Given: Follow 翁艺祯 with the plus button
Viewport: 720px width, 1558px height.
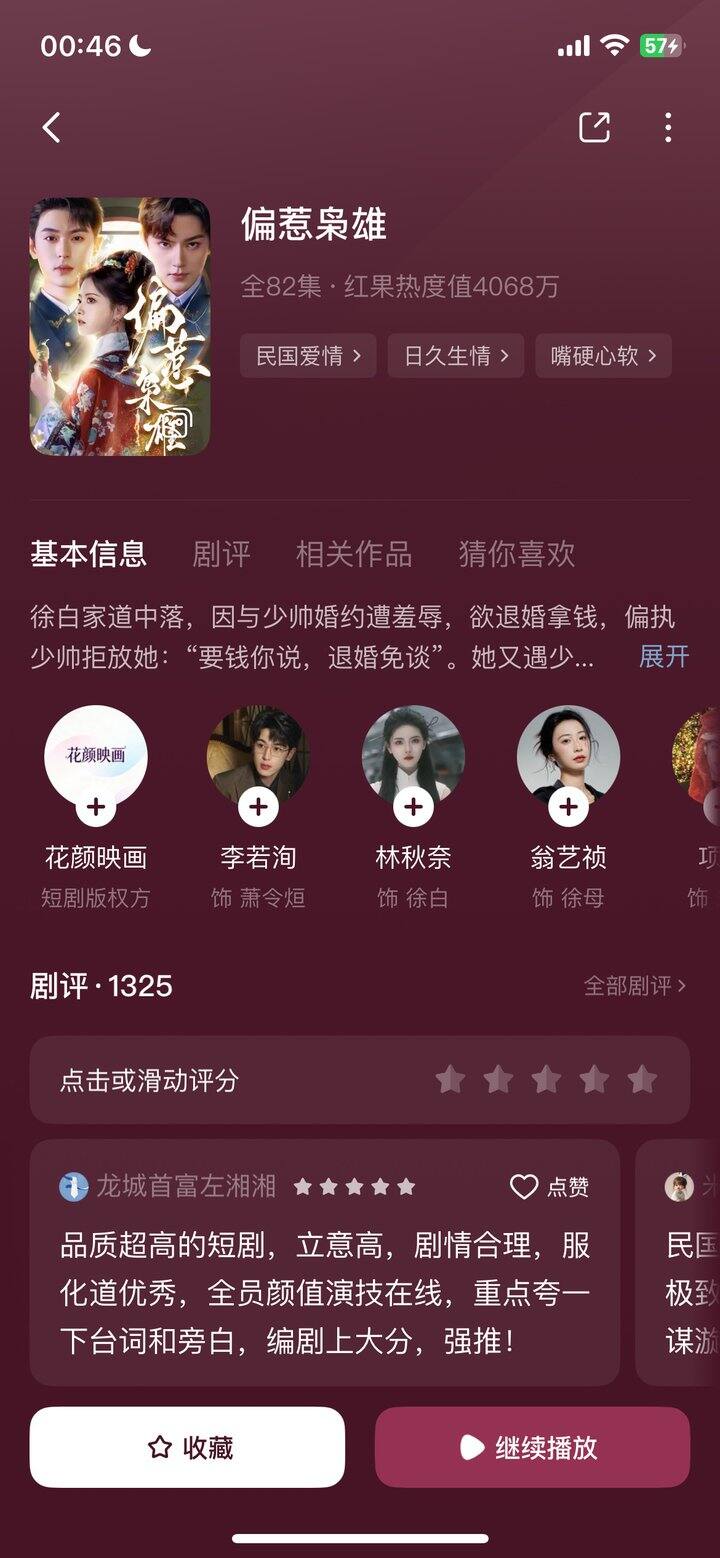Looking at the screenshot, I should point(568,806).
